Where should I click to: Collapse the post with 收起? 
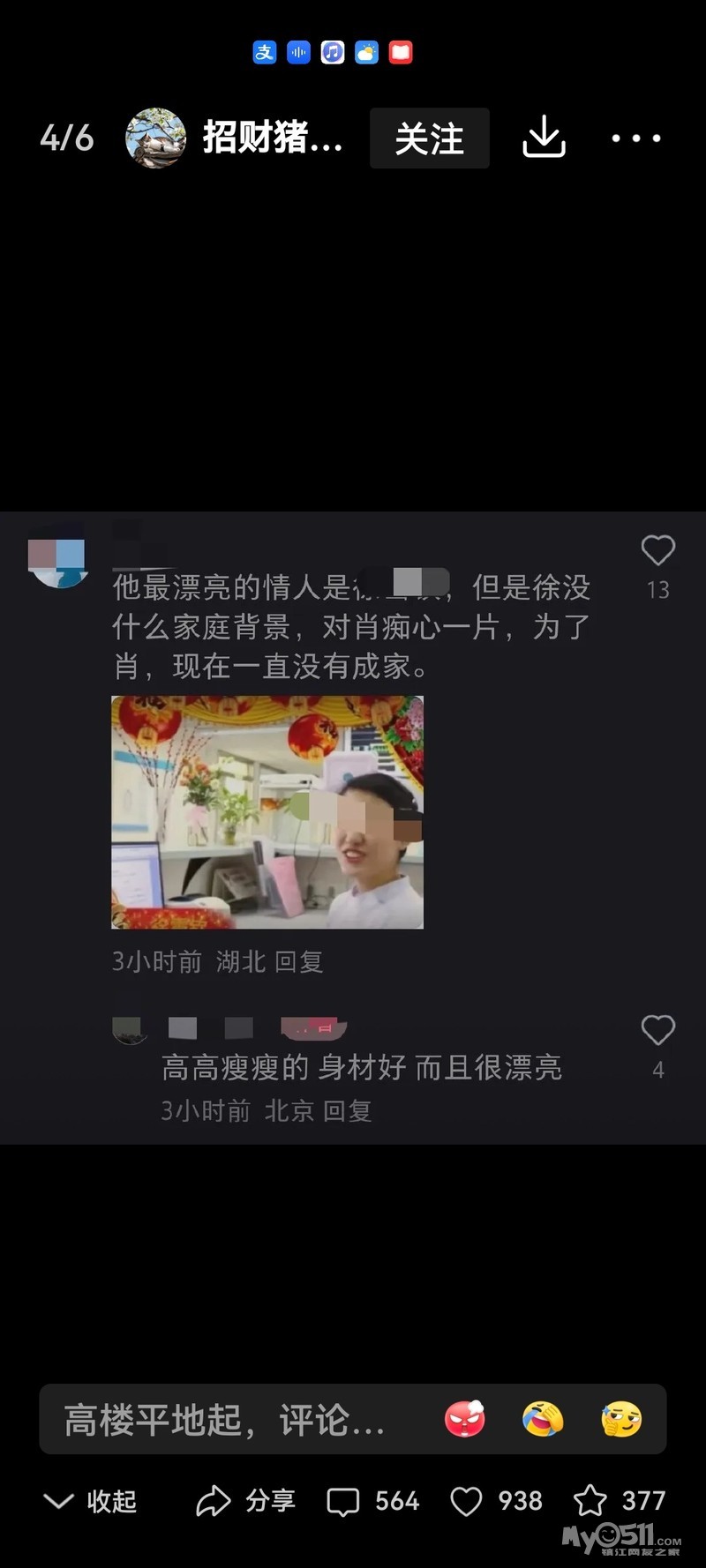coord(90,1501)
